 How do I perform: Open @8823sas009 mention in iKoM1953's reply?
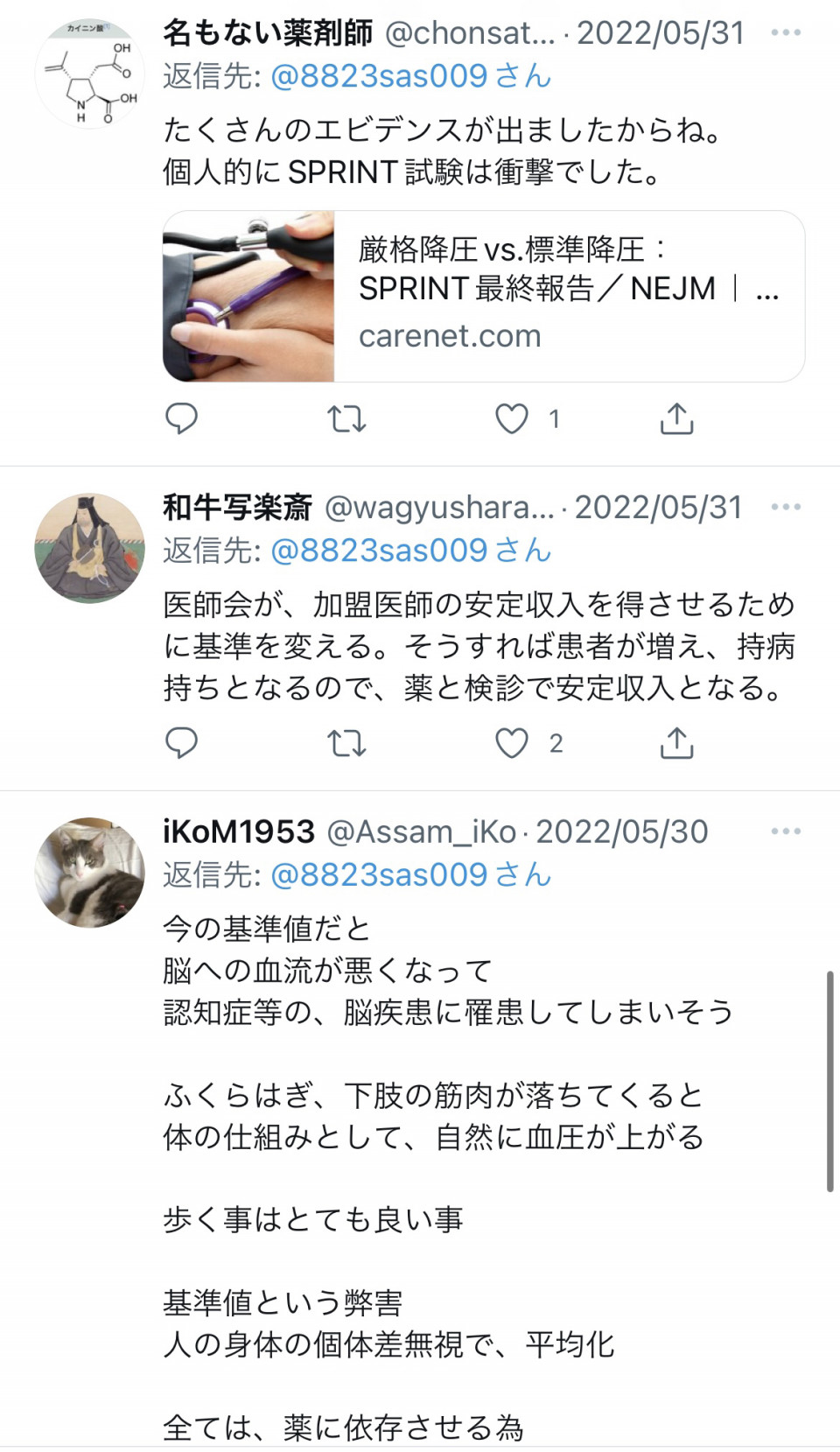pyautogui.click(x=379, y=874)
